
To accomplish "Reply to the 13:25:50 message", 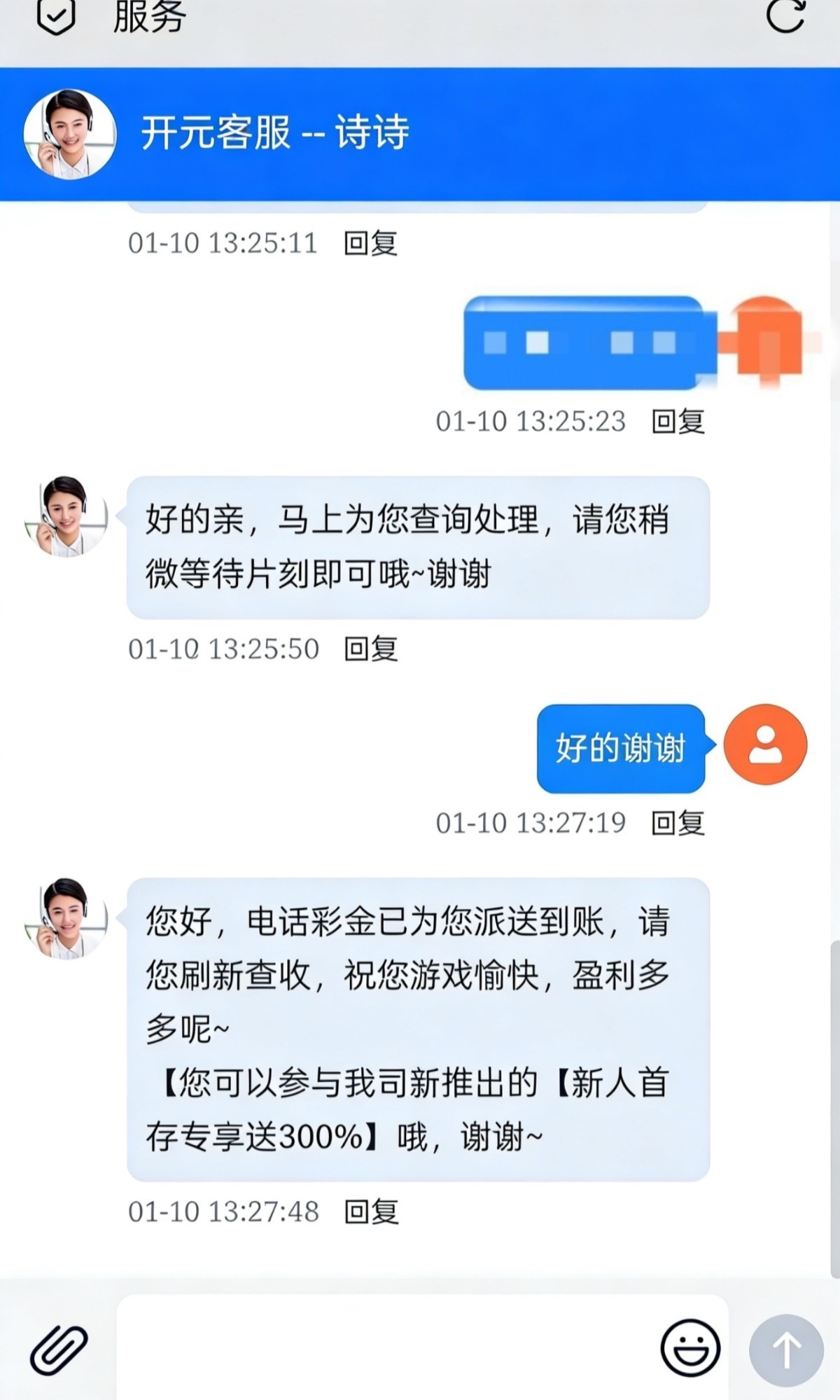I will pos(370,649).
